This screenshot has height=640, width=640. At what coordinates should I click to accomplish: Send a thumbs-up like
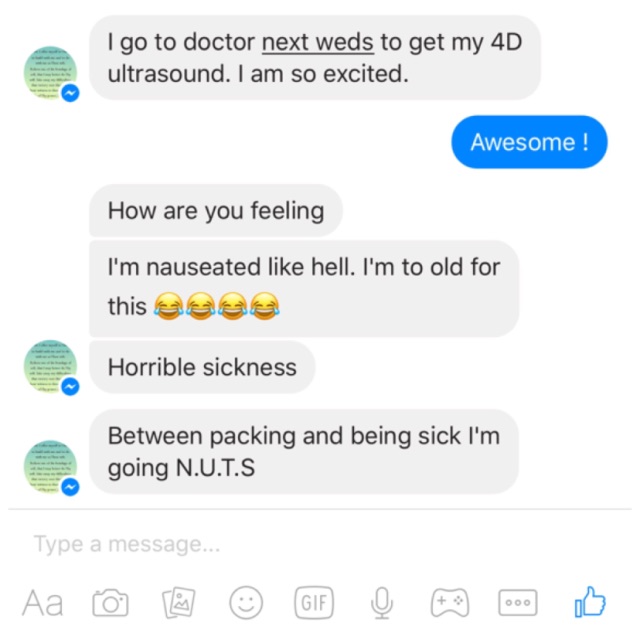(590, 601)
